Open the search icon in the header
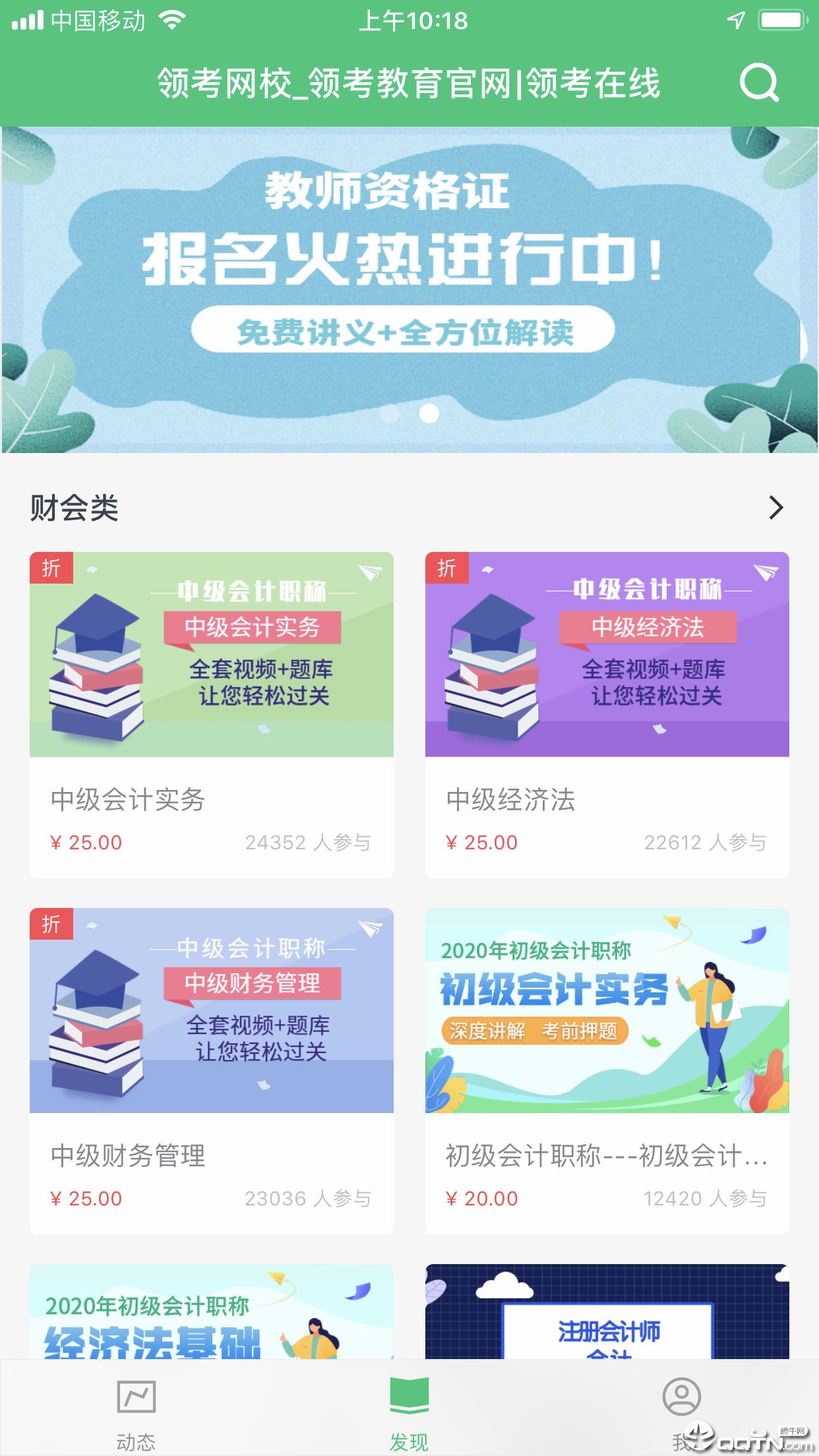Viewport: 819px width, 1456px height. (x=759, y=83)
